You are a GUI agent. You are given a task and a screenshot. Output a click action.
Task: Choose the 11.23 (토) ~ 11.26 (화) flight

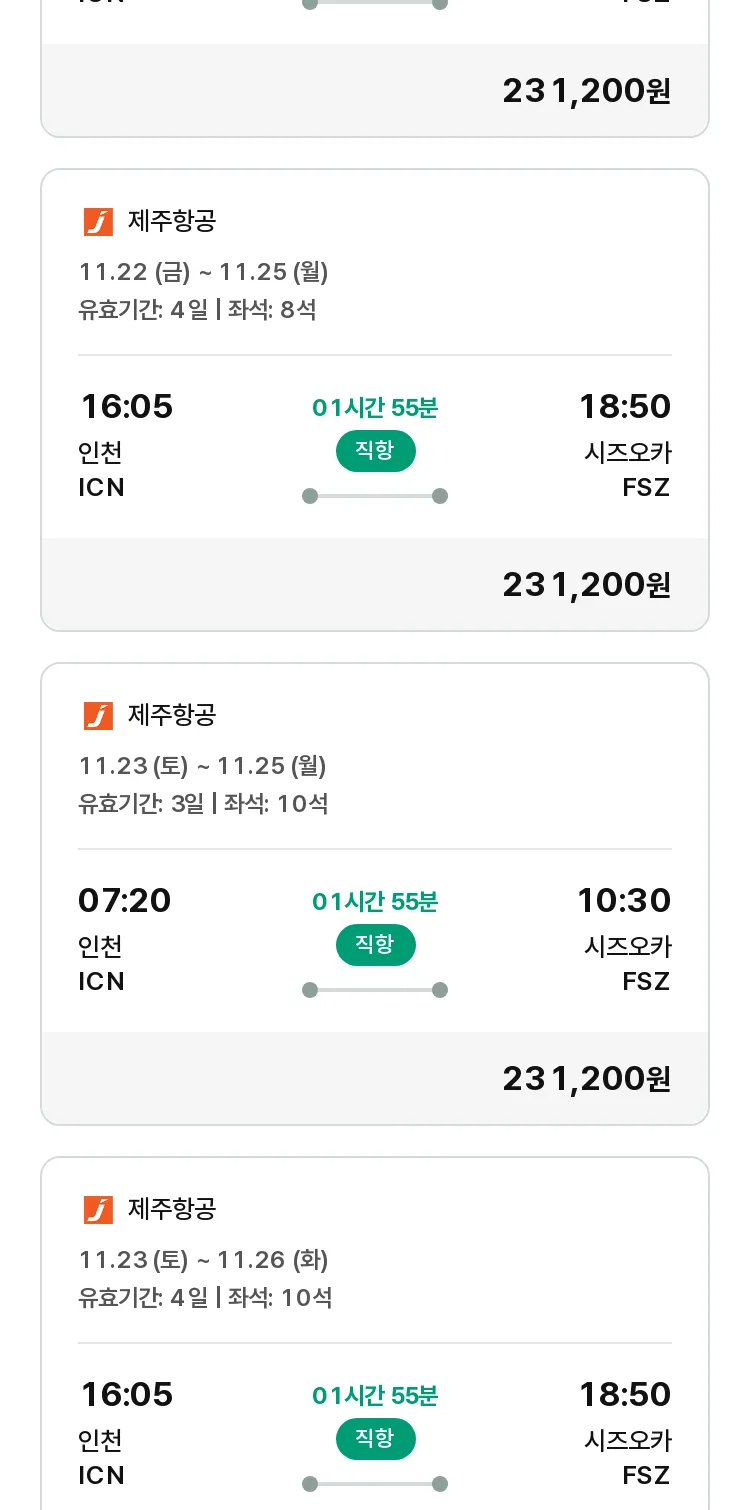click(375, 1335)
